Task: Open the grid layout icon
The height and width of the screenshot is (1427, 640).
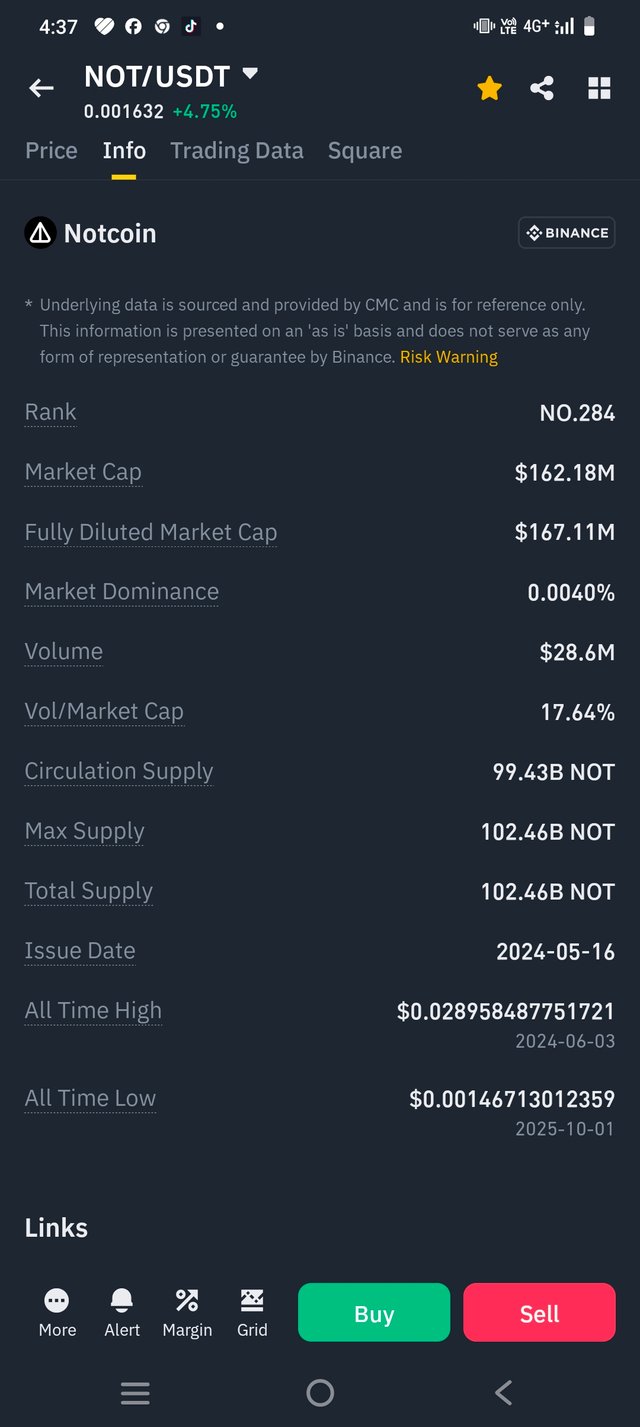Action: [599, 89]
